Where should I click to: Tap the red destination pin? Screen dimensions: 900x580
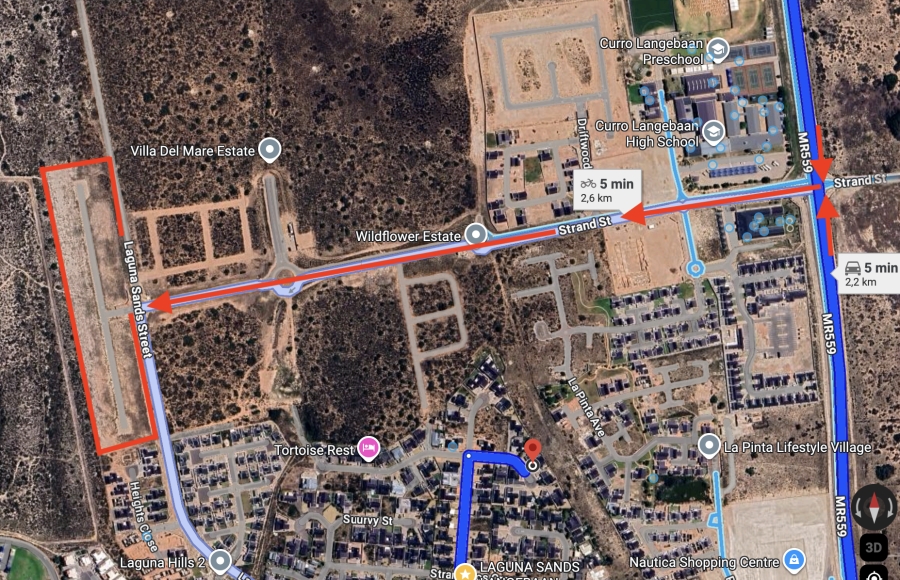[x=533, y=449]
